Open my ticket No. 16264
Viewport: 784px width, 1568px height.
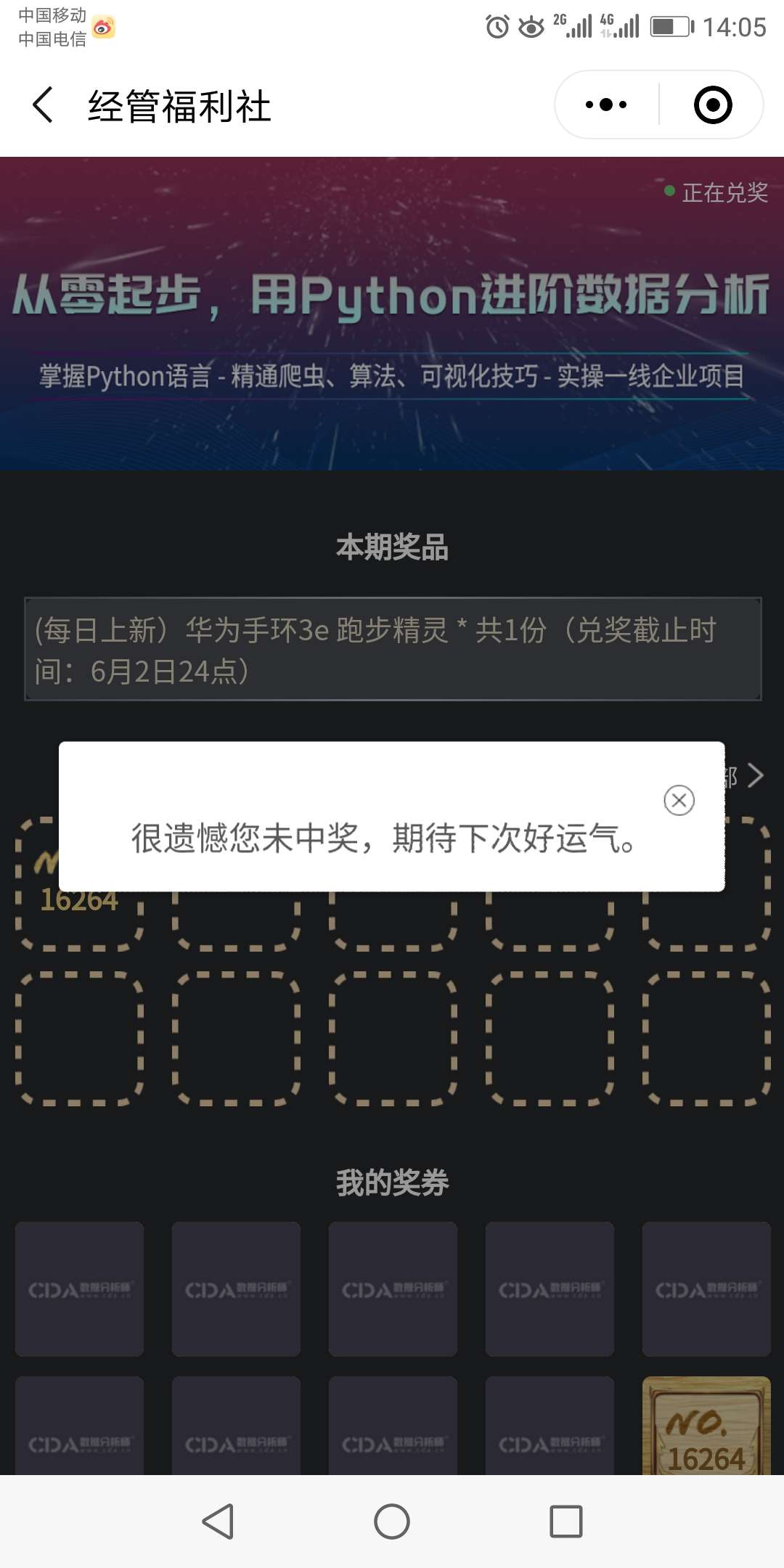coord(706,1426)
